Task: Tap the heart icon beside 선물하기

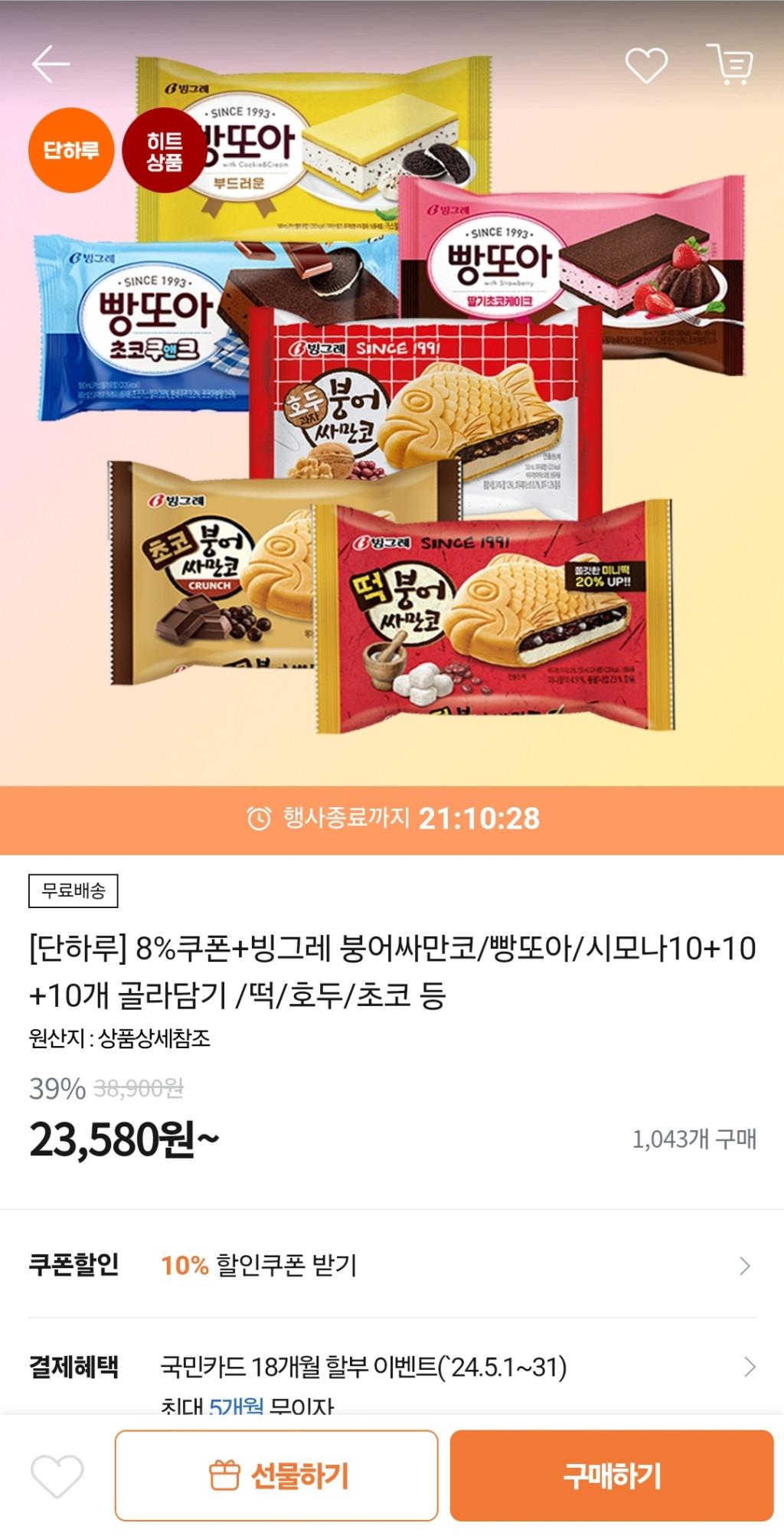Action: pyautogui.click(x=57, y=1475)
